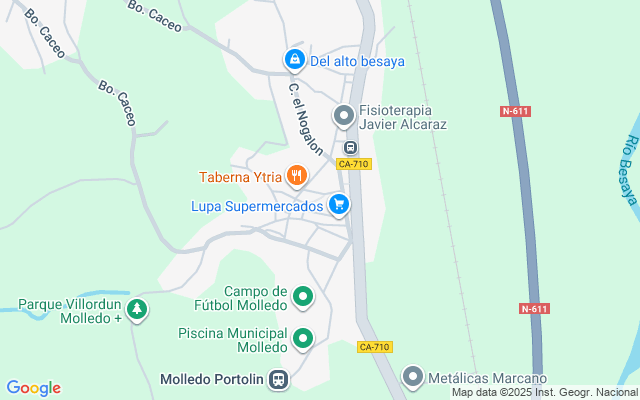View the Piscina Municipal Molledo marker
The image size is (640, 400).
(x=303, y=340)
